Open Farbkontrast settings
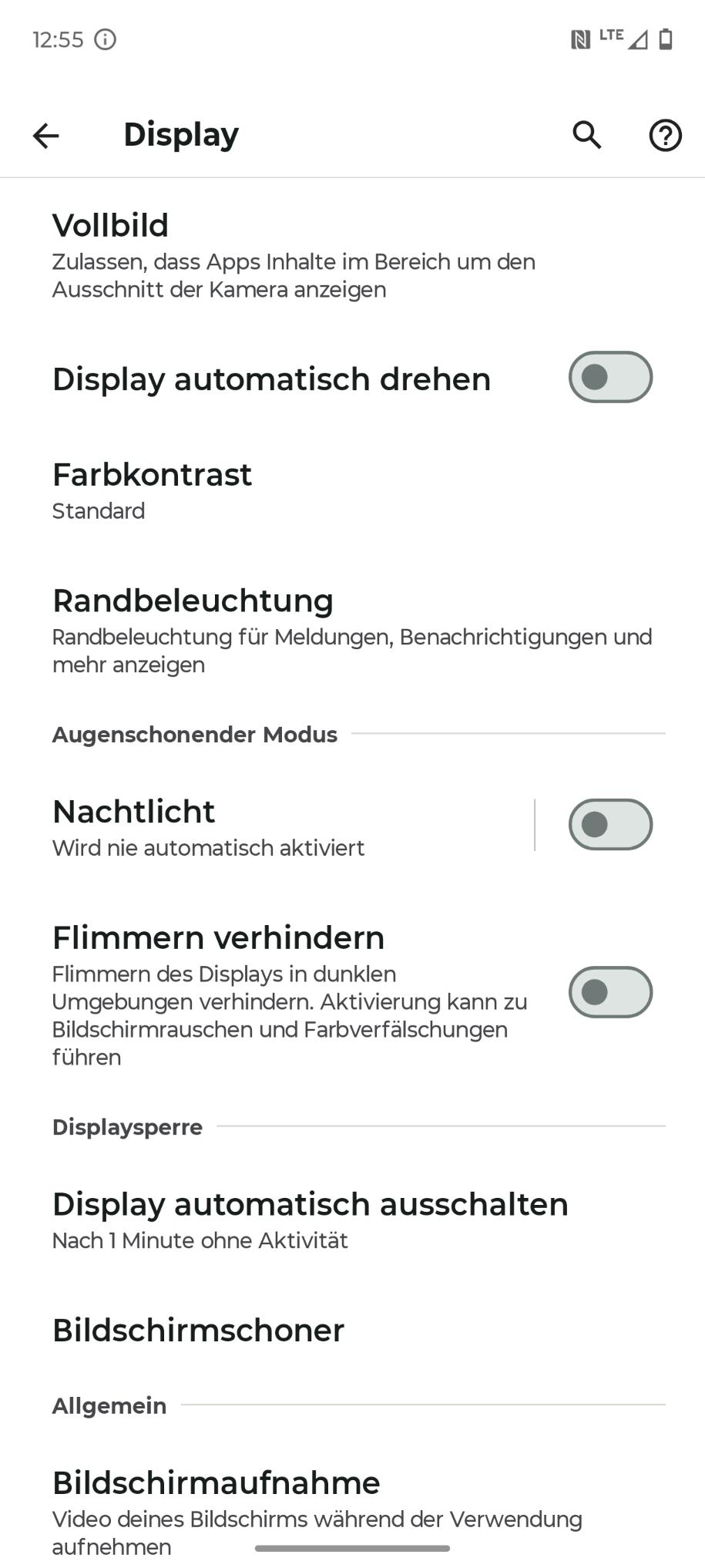This screenshot has width=705, height=1568. tap(352, 490)
